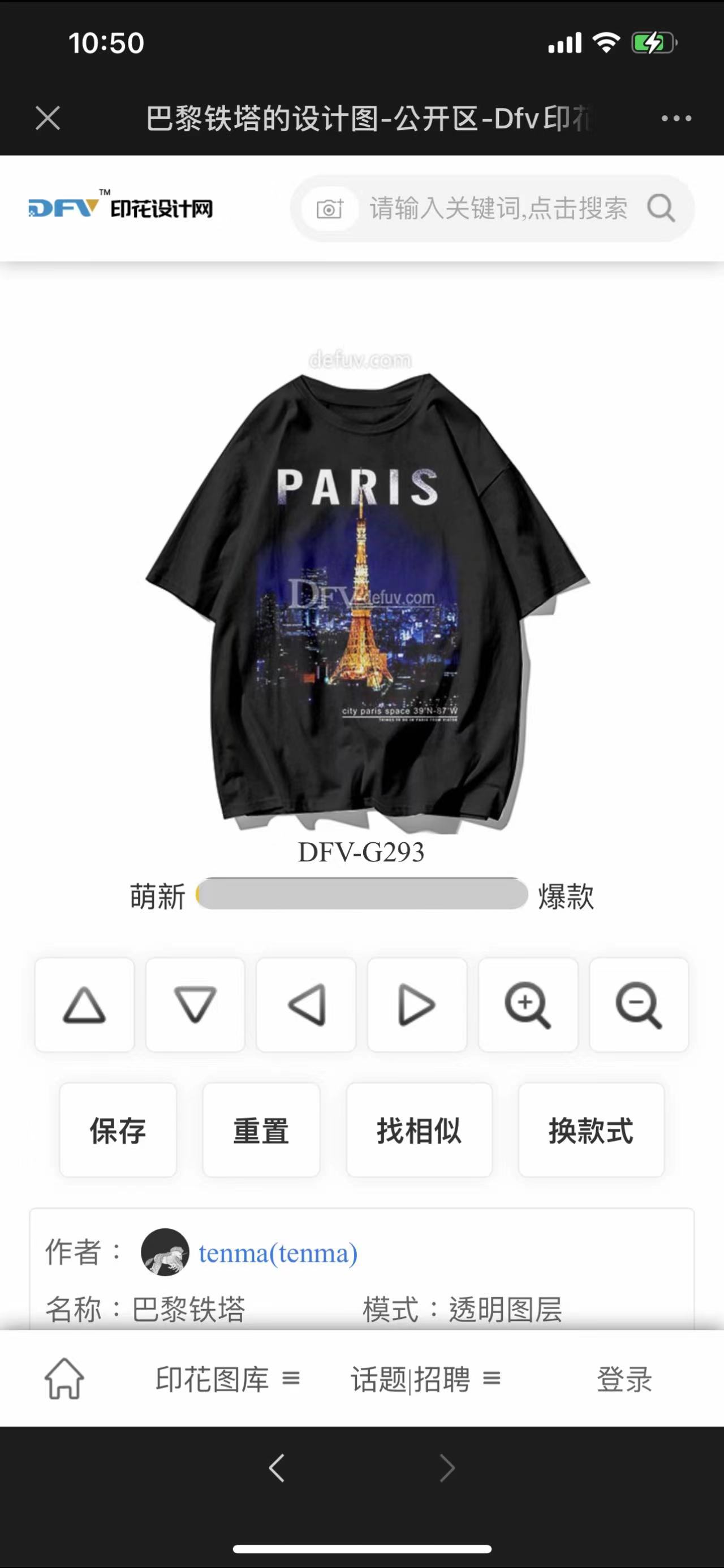Reset the print position with 重置

click(x=261, y=1130)
